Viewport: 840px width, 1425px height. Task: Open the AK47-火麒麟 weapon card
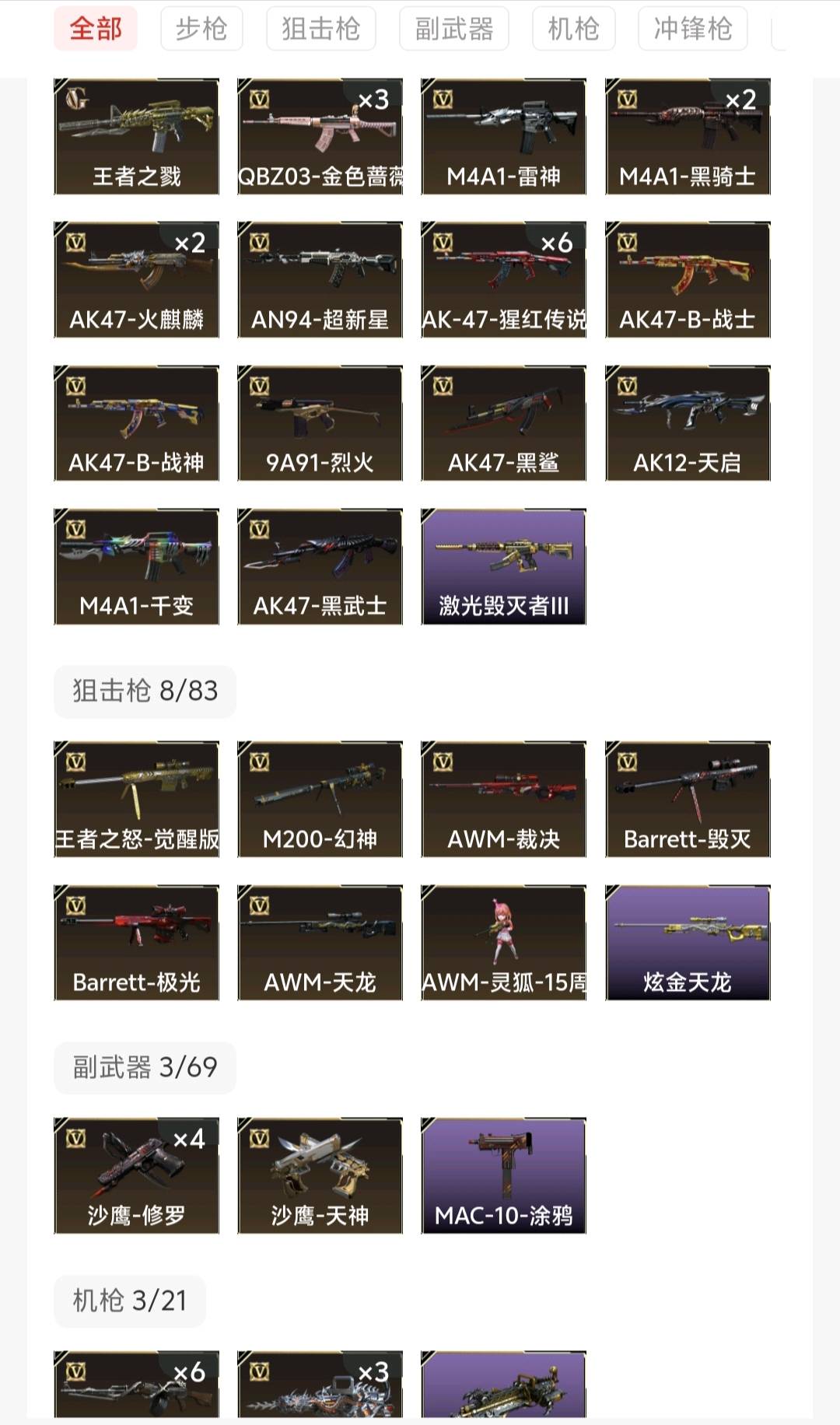136,280
